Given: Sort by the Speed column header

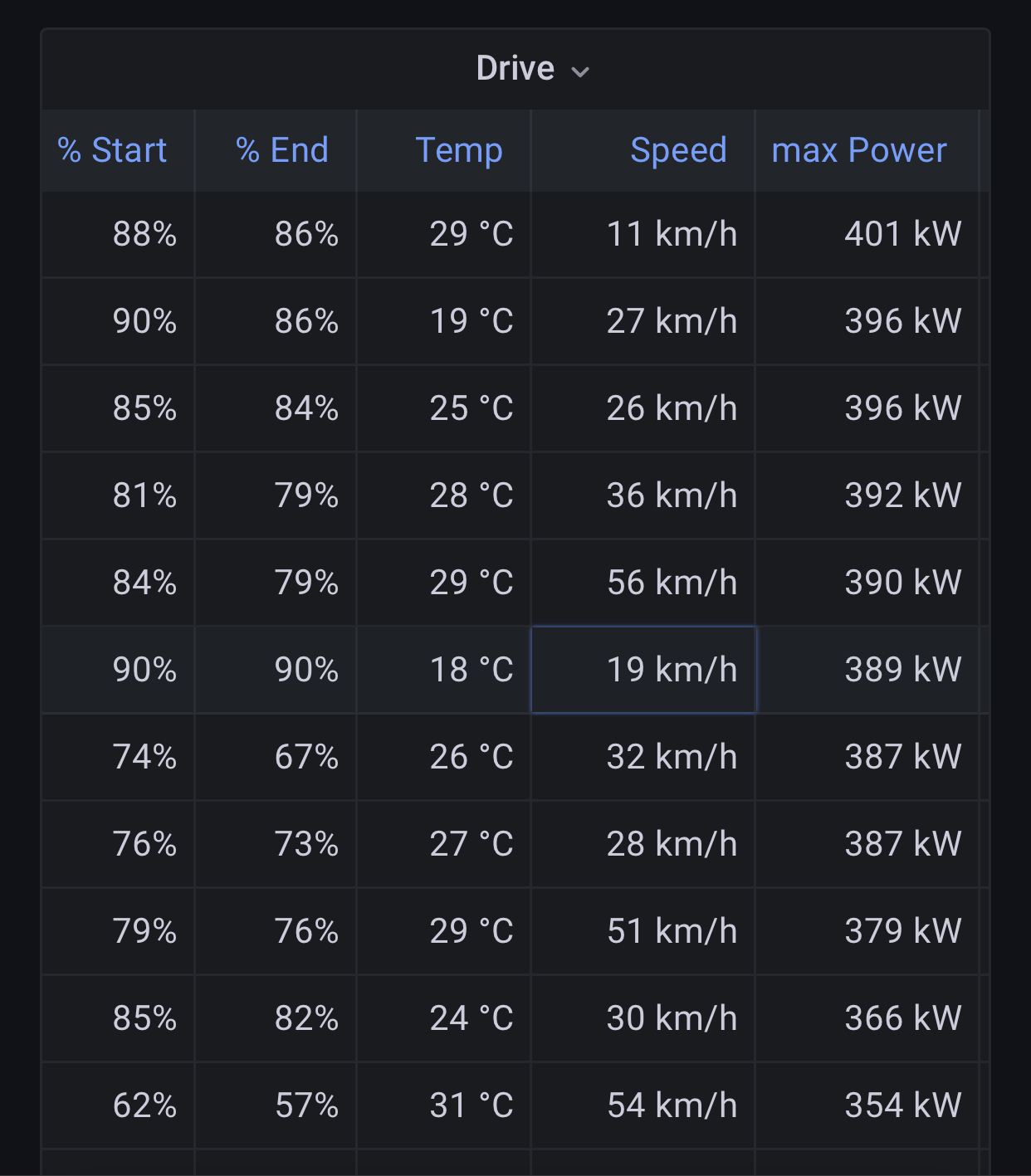Looking at the screenshot, I should click(x=678, y=150).
